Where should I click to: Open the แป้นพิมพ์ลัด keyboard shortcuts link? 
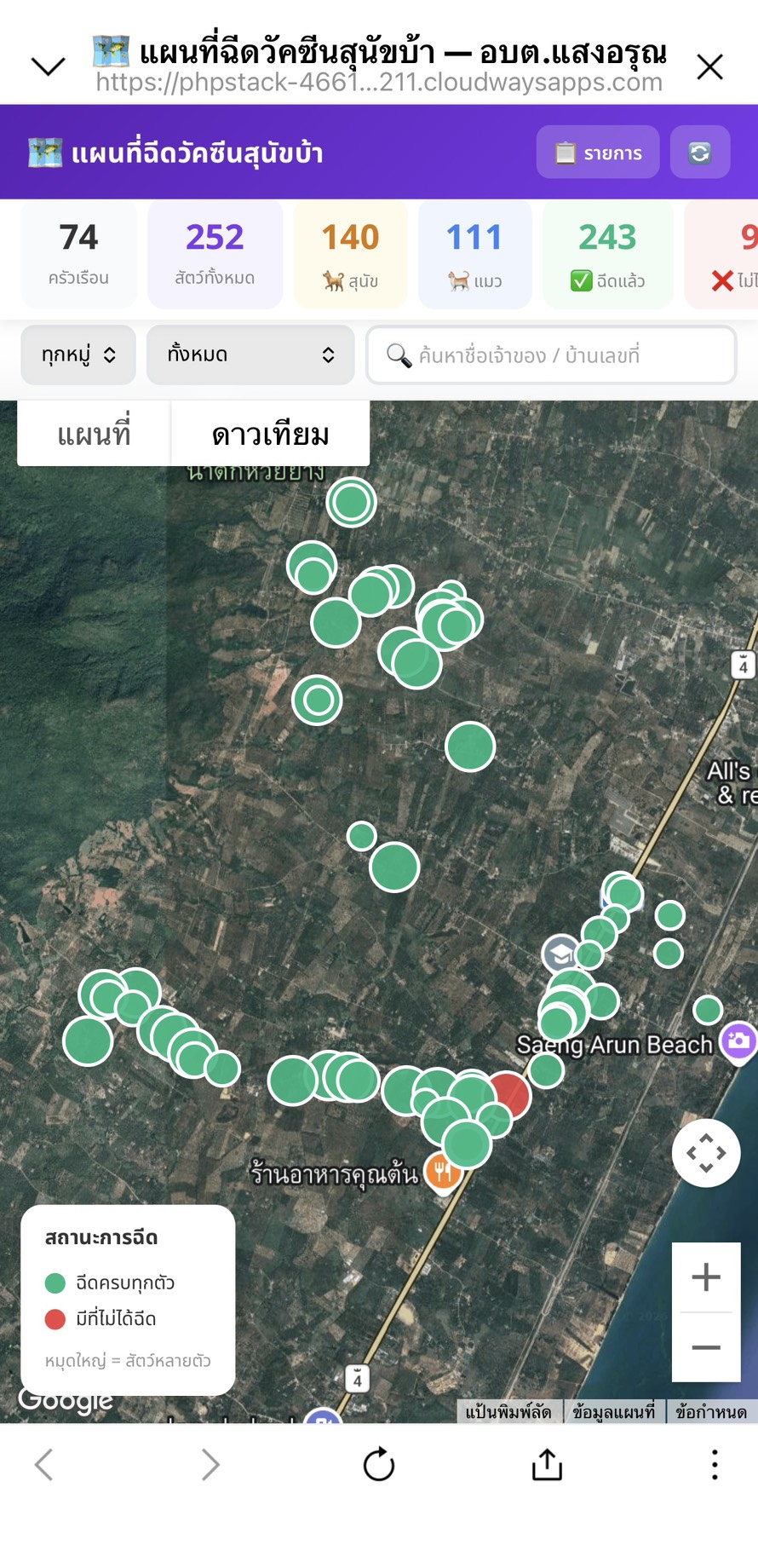pos(508,1412)
